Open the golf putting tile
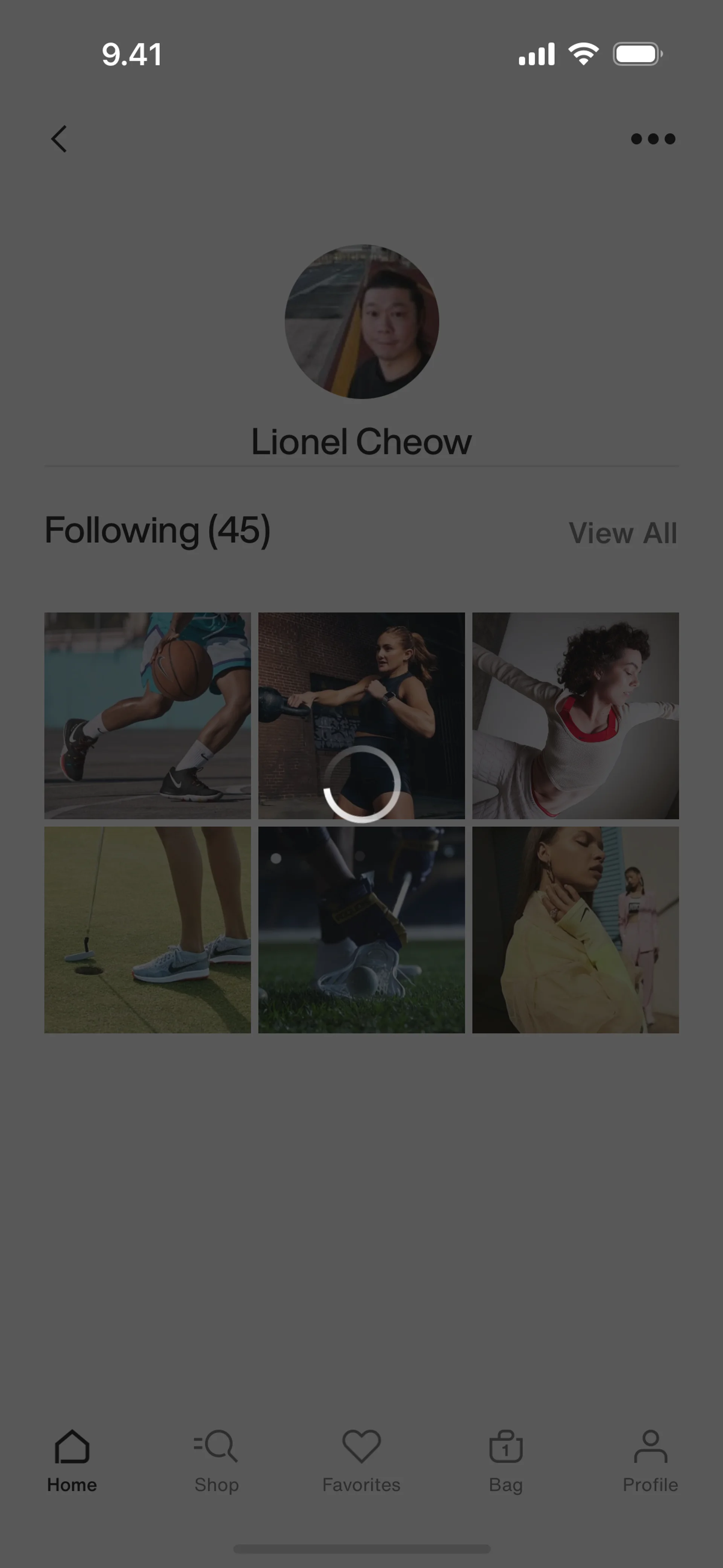Image resolution: width=723 pixels, height=1568 pixels. click(x=147, y=929)
